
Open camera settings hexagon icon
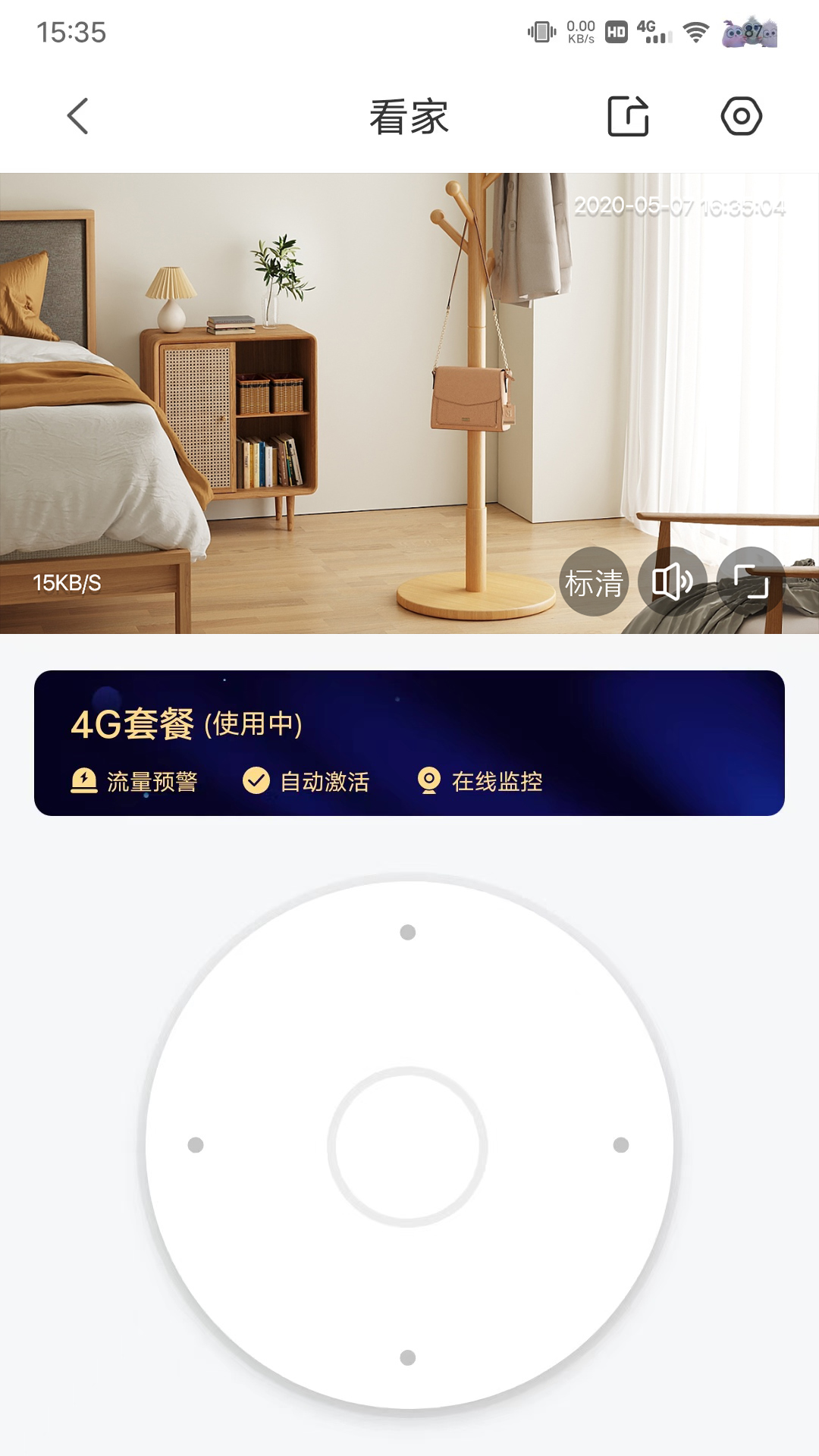coord(741,116)
